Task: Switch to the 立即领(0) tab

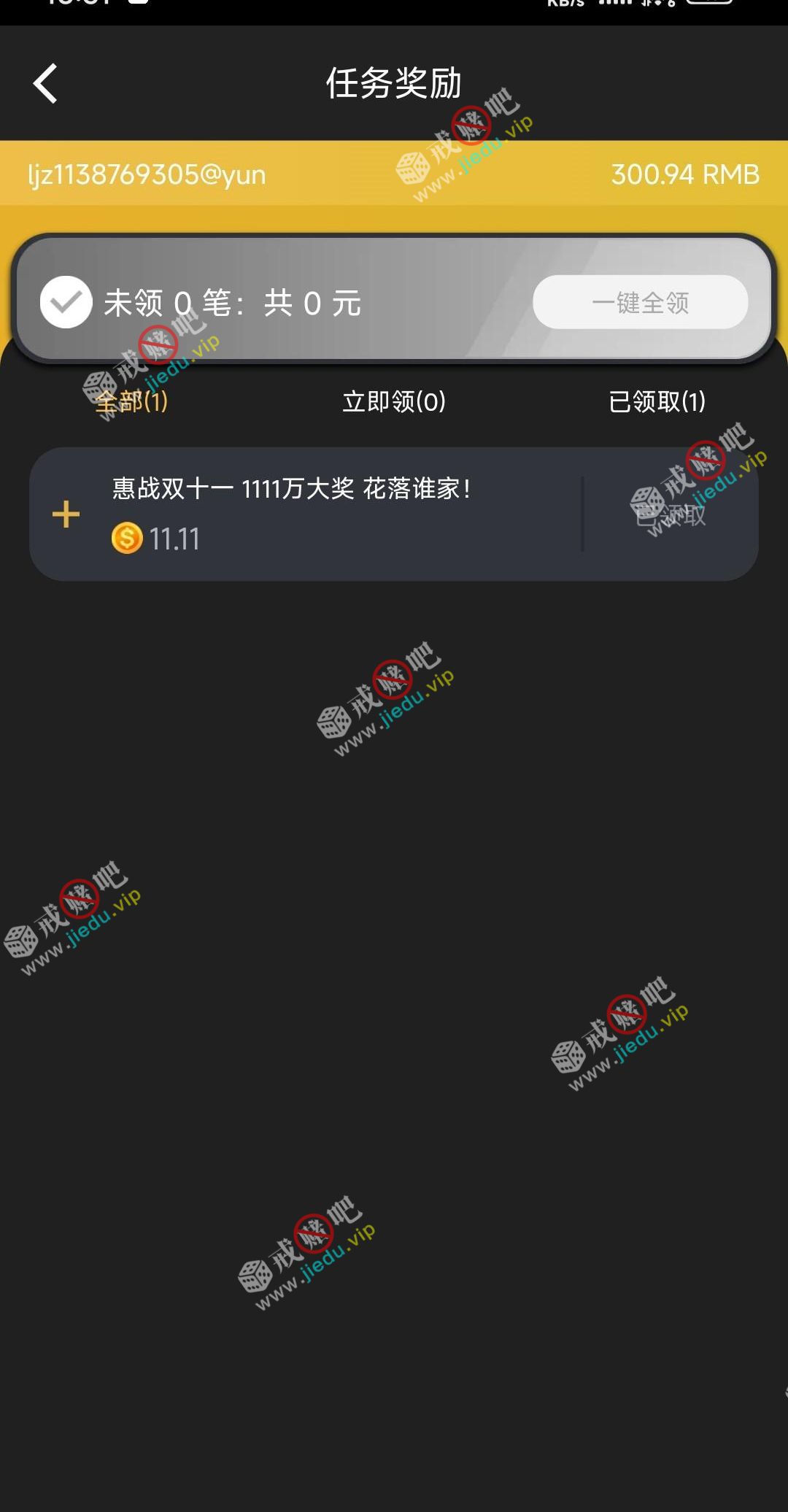Action: click(394, 401)
